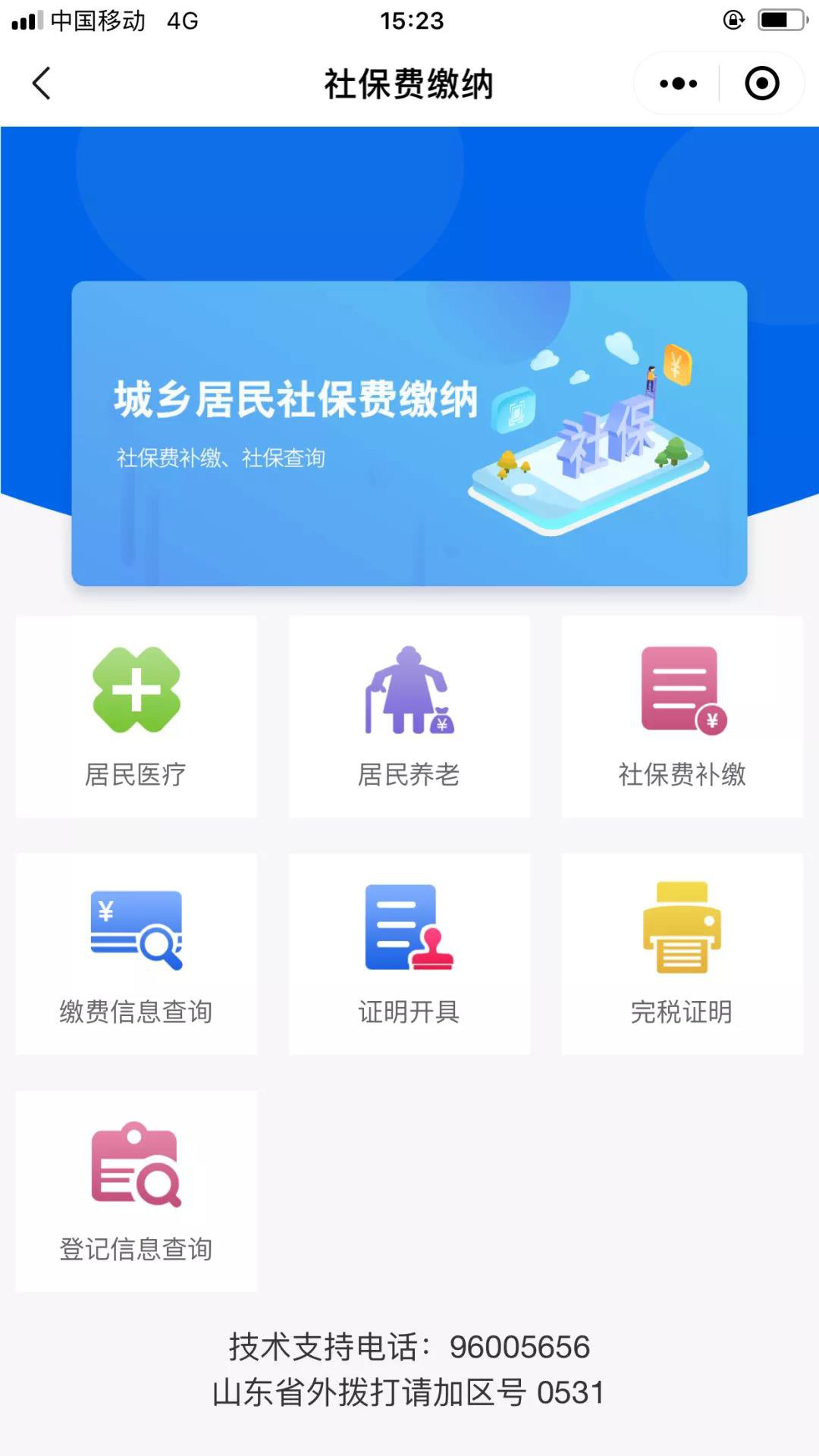Select 居民医疗 service
This screenshot has height=1456, width=819.
[136, 717]
